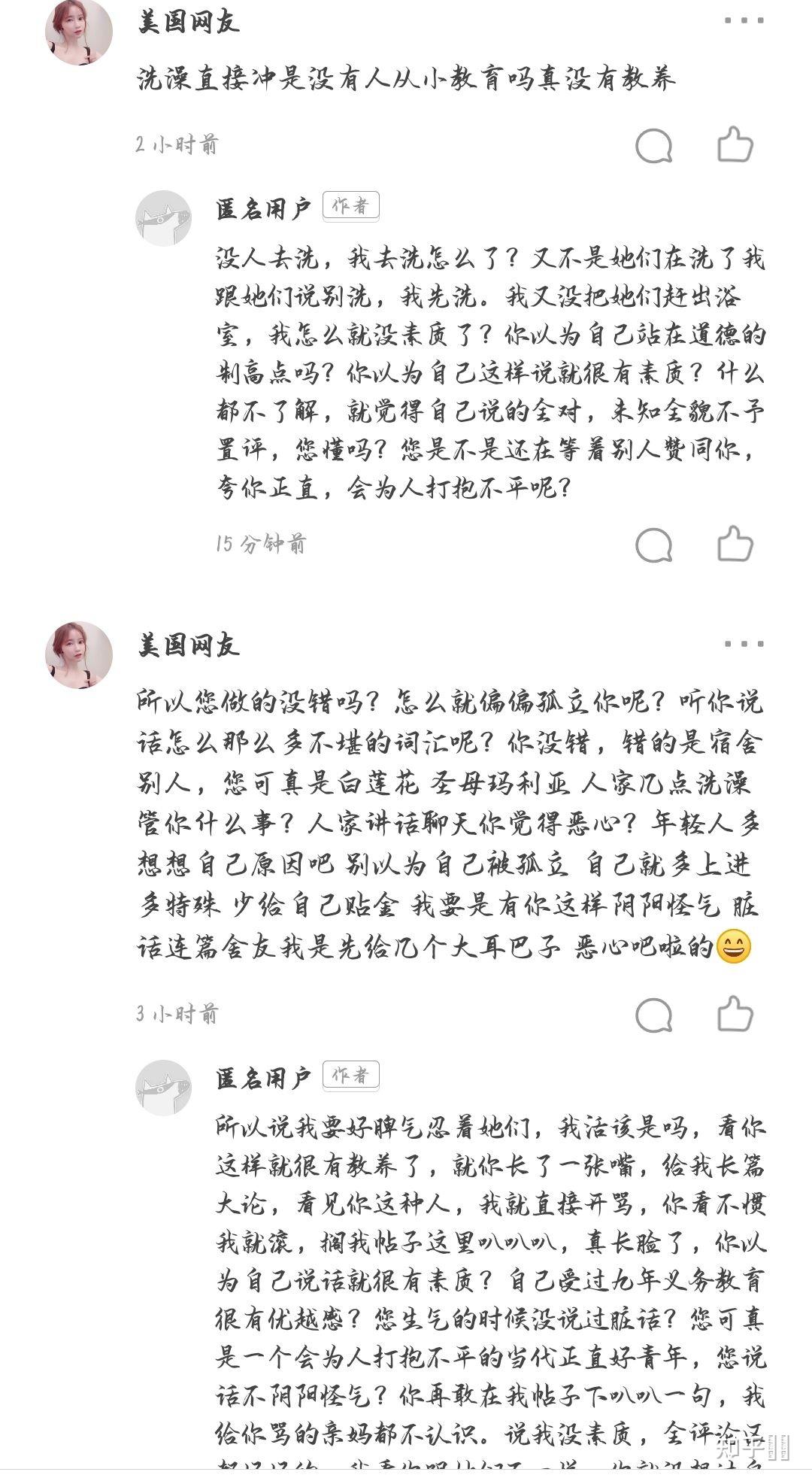Open 美国网友's avatar on the 2小时前 comment
Viewport: 812px width, 1478px height.
click(79, 32)
